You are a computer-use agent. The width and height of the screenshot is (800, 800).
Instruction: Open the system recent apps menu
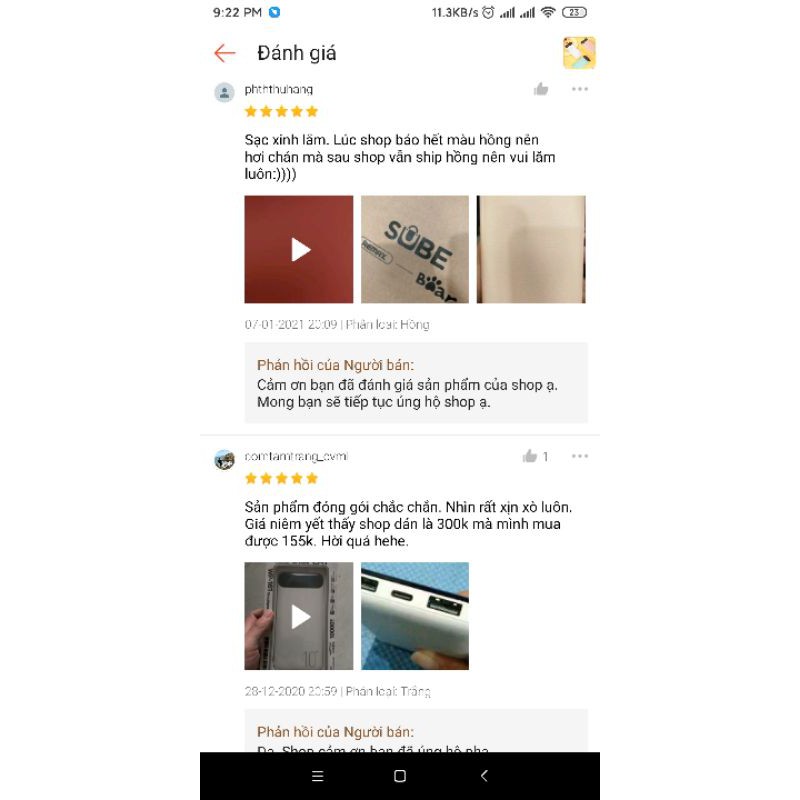click(317, 776)
